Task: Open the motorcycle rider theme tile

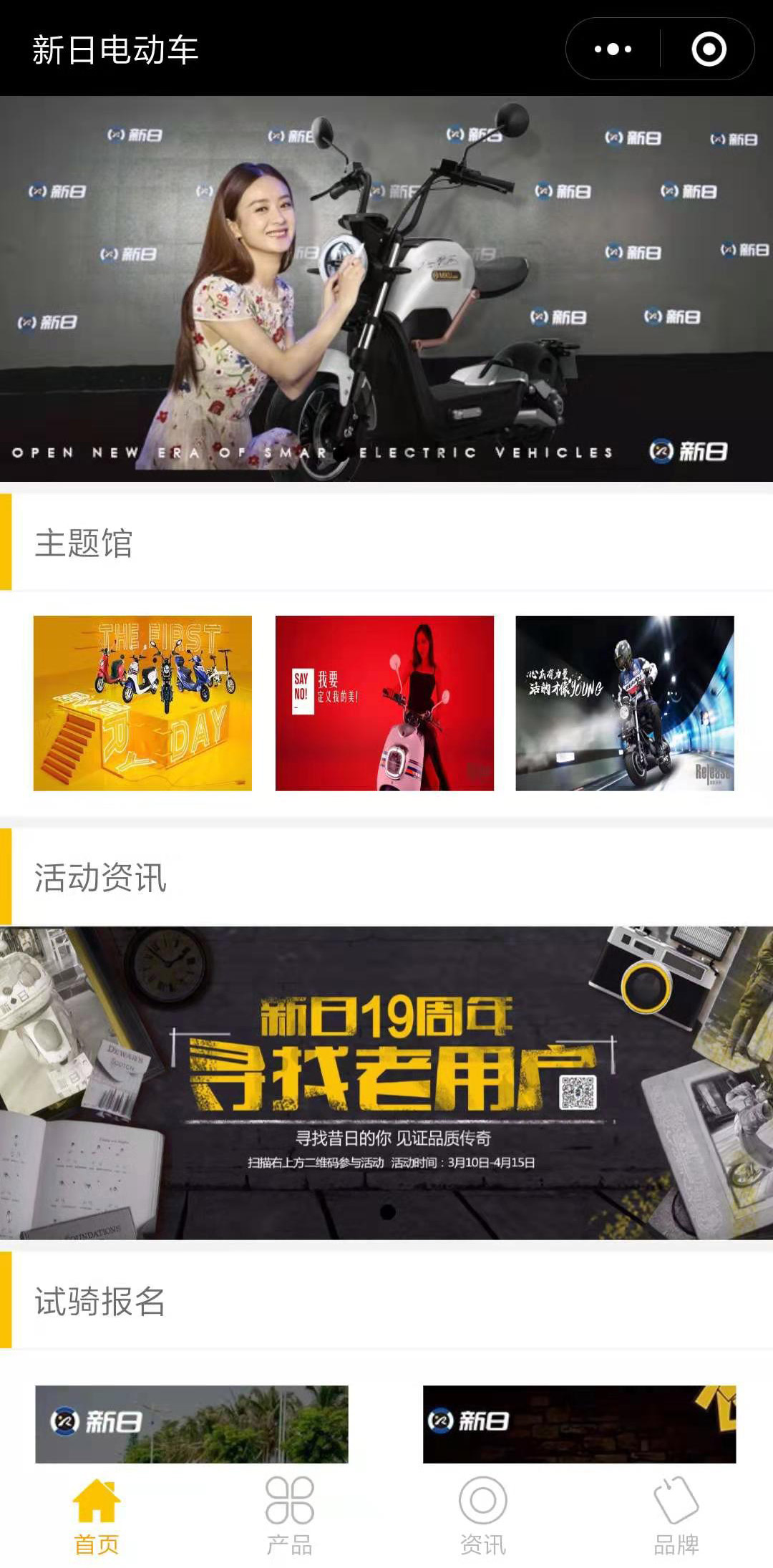Action: [x=625, y=703]
